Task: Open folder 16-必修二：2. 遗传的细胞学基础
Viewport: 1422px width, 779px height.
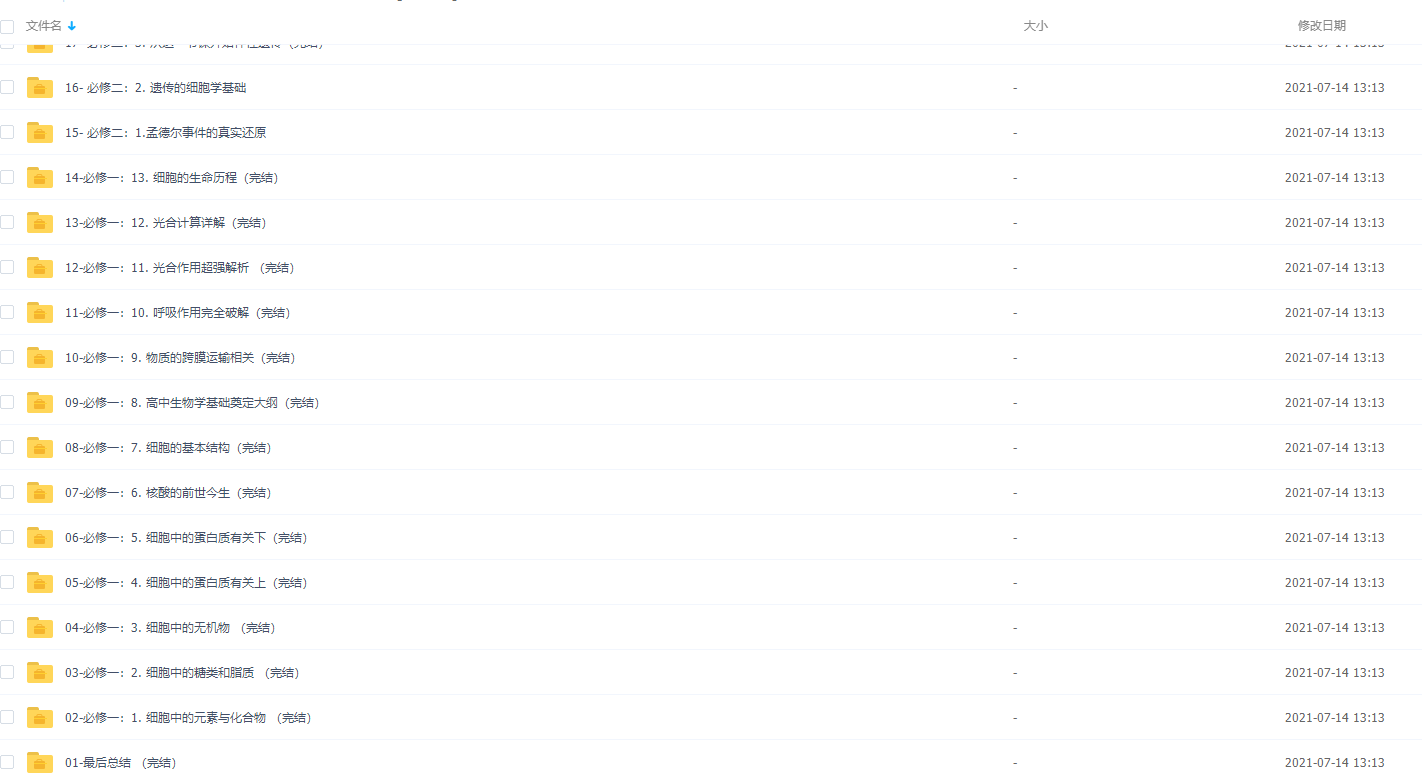Action: (155, 88)
